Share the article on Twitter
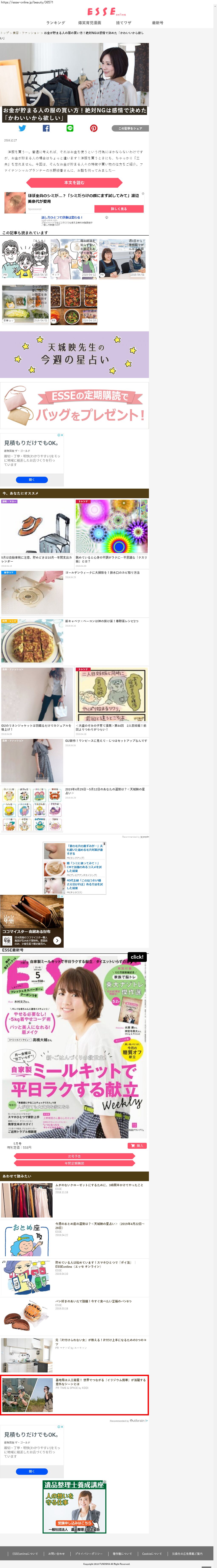This screenshot has height=1568, width=217. pos(23,129)
